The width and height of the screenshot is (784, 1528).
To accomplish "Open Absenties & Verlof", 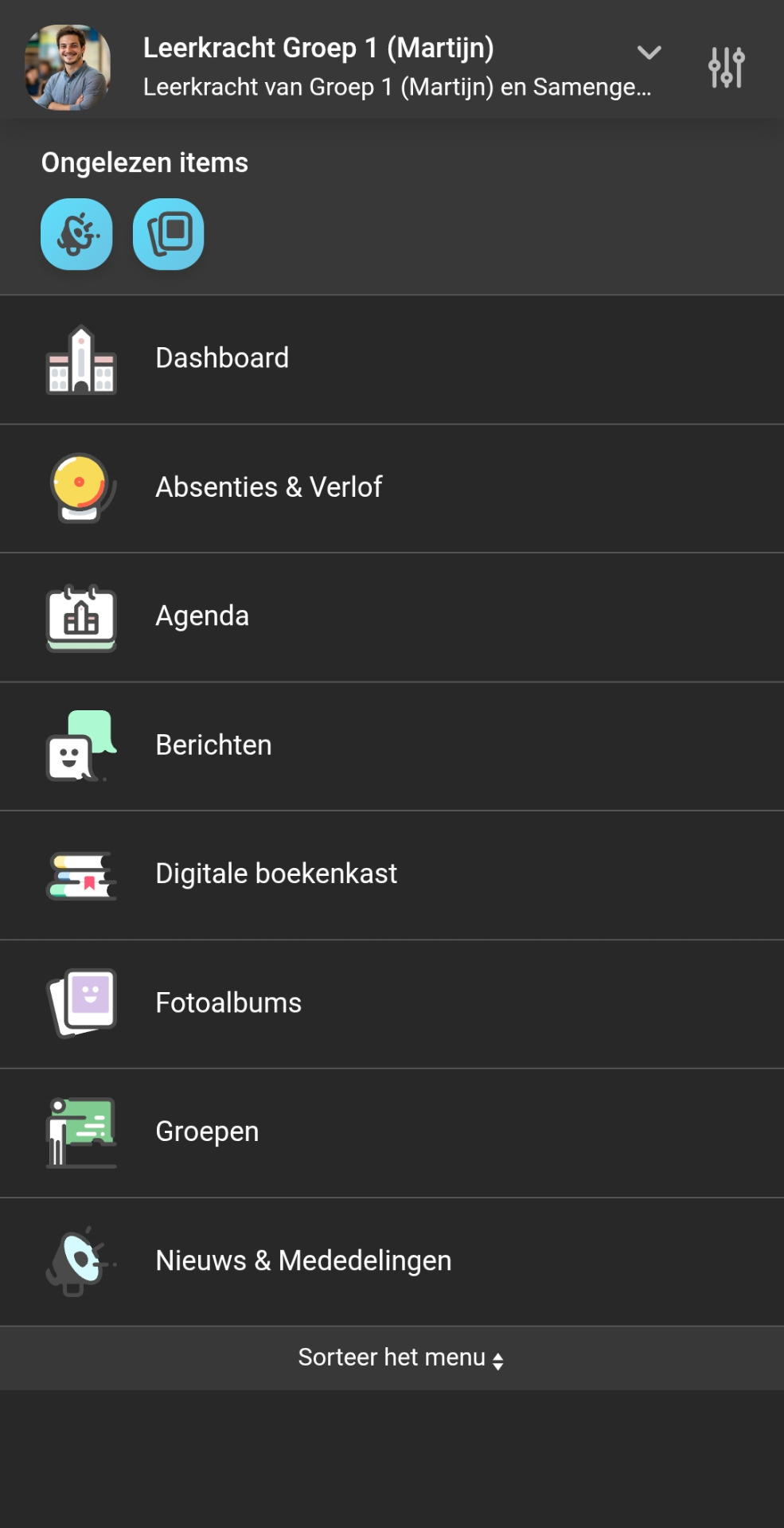I will click(268, 487).
